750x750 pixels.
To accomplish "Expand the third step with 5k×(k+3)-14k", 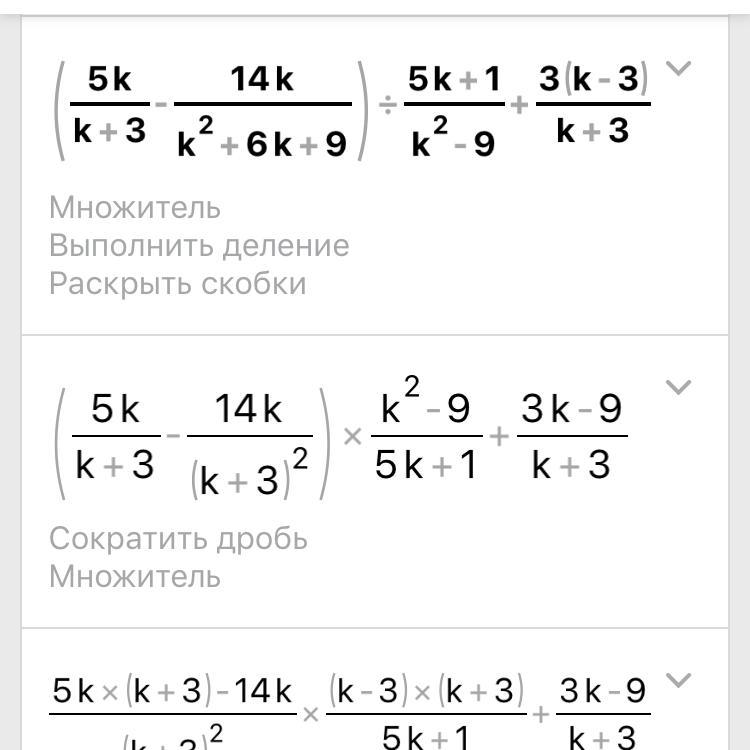I will (679, 681).
